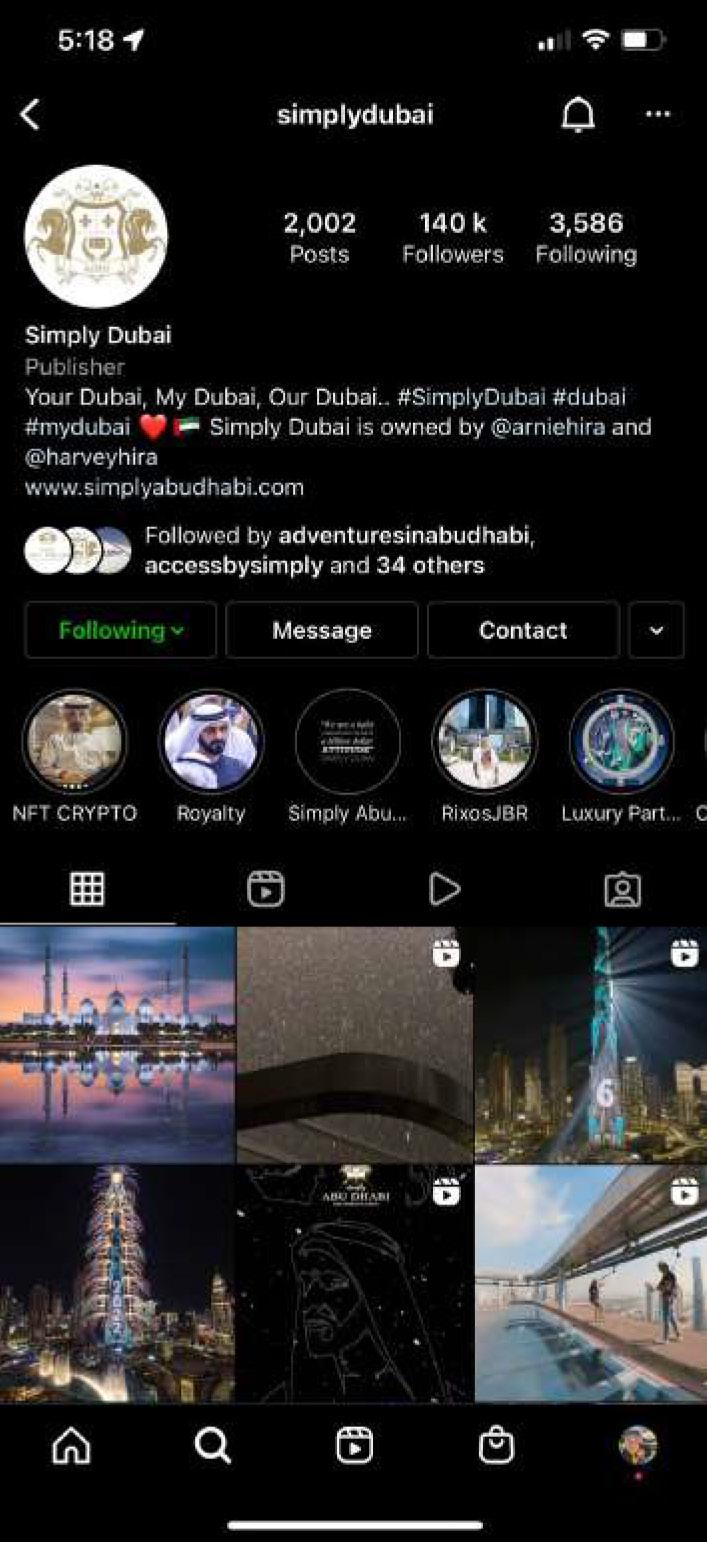Image resolution: width=707 pixels, height=1542 pixels.
Task: Open the rooftop pool reel
Action: point(590,1284)
